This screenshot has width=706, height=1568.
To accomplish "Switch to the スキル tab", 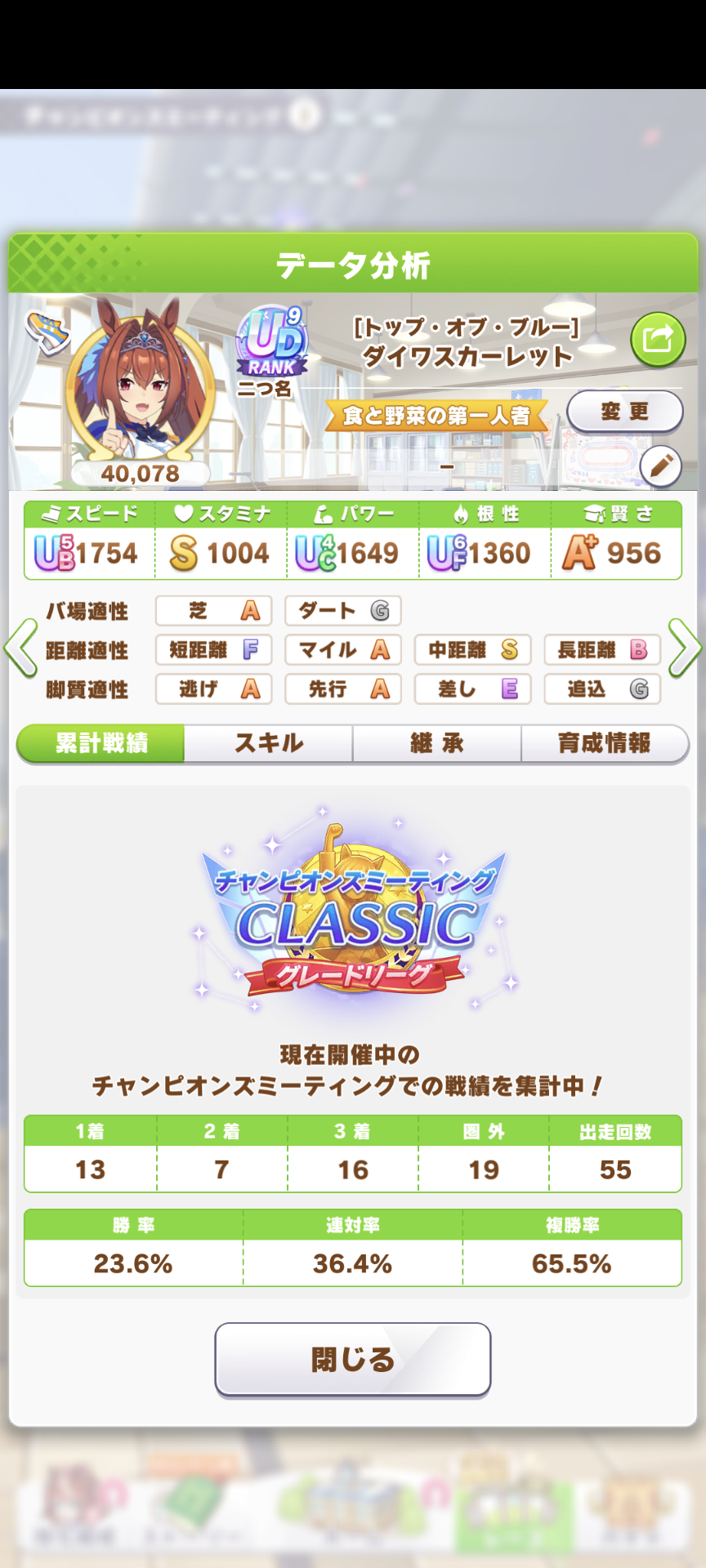I will coord(269,743).
